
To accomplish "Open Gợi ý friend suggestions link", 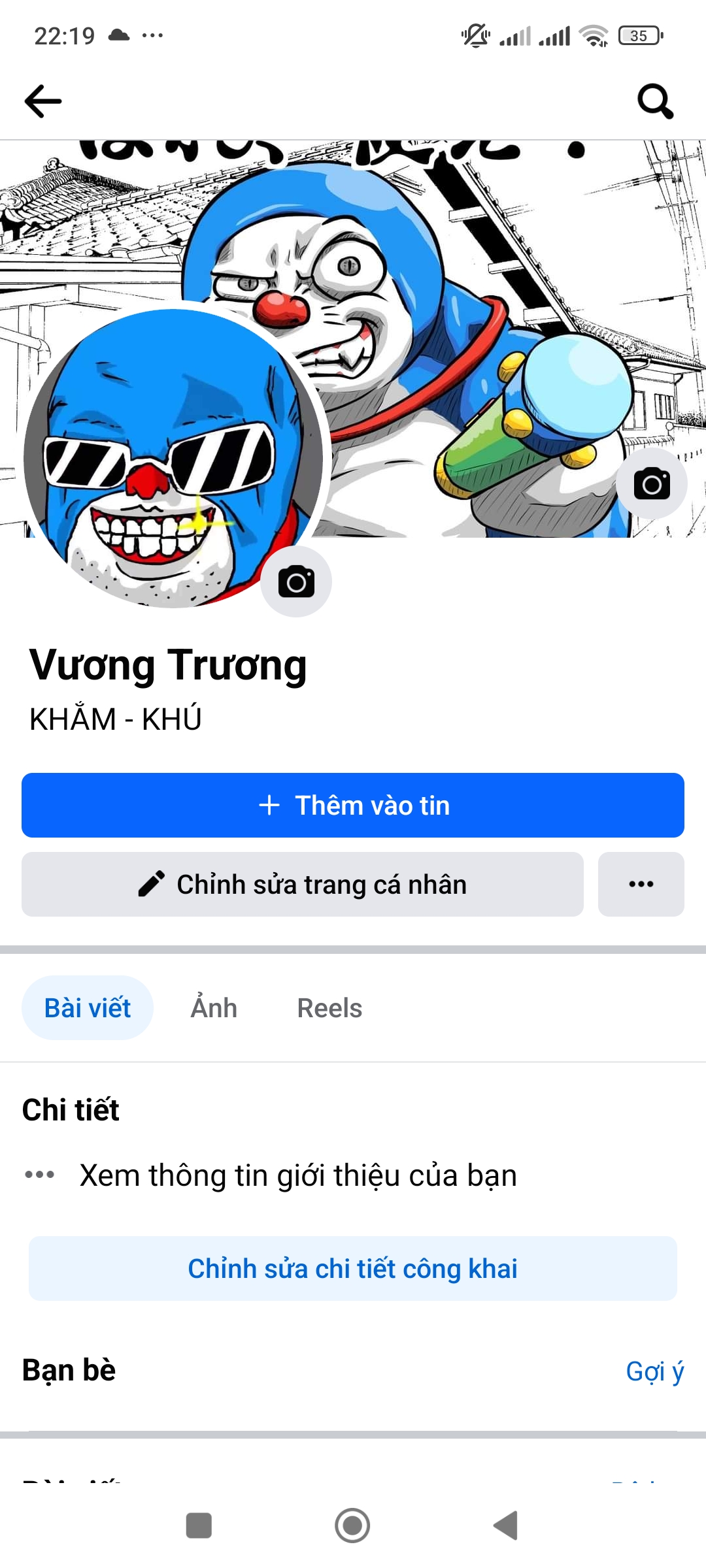I will click(654, 1371).
